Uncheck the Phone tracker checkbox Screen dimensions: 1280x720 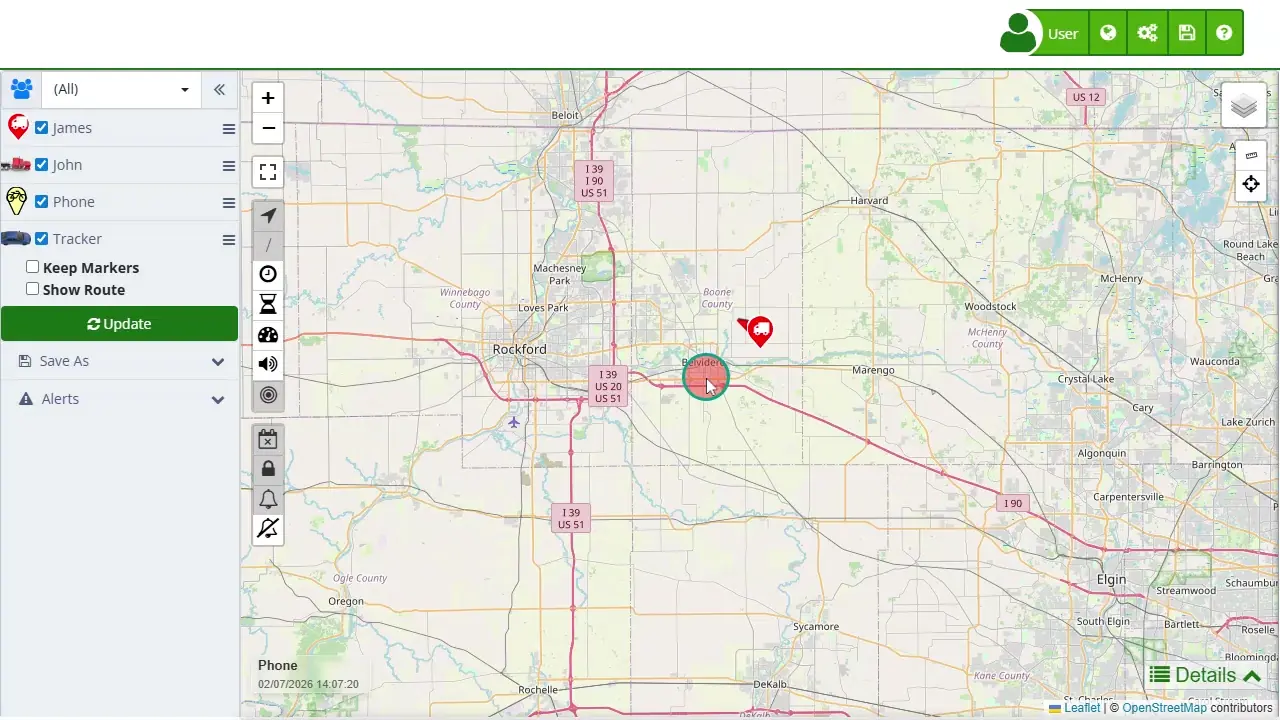[x=42, y=202]
